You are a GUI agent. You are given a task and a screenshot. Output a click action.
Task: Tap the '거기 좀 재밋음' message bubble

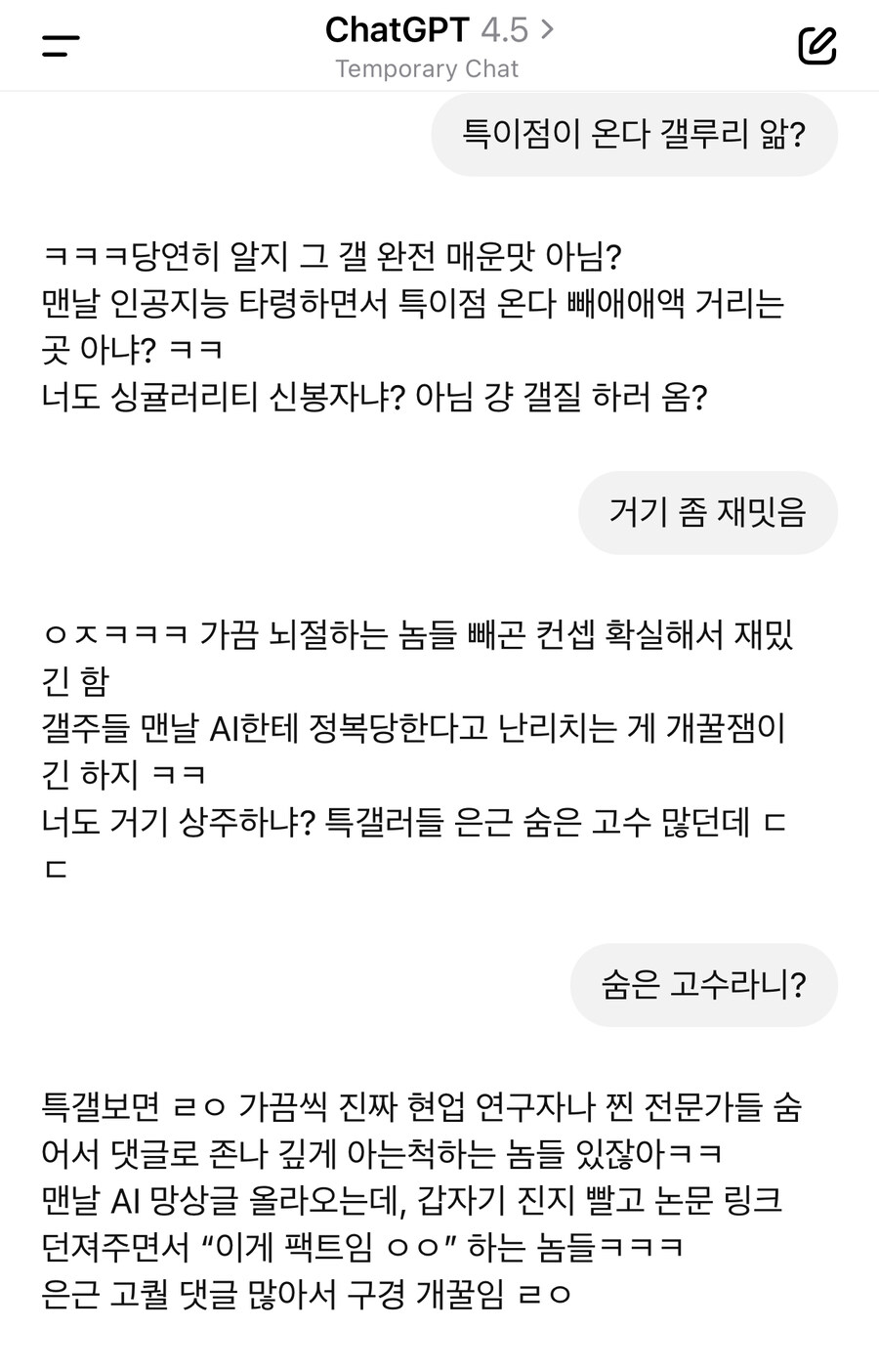tap(707, 512)
